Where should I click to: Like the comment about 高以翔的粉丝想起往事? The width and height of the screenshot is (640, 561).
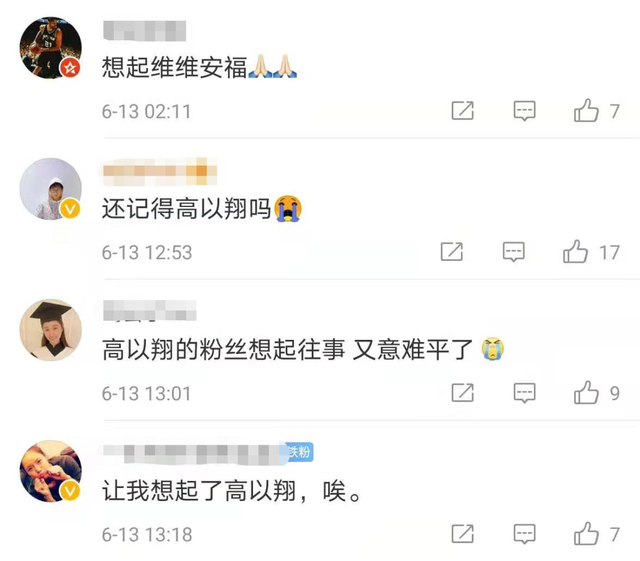(586, 394)
